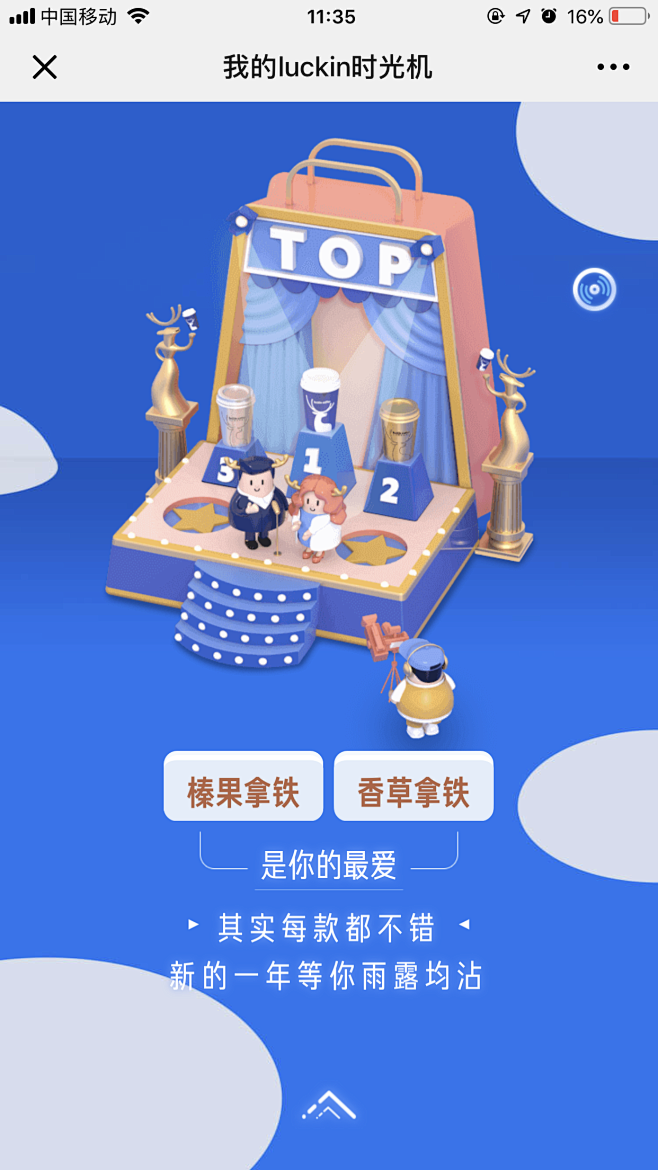
Task: Close the luckin时光机 page
Action: [x=45, y=67]
